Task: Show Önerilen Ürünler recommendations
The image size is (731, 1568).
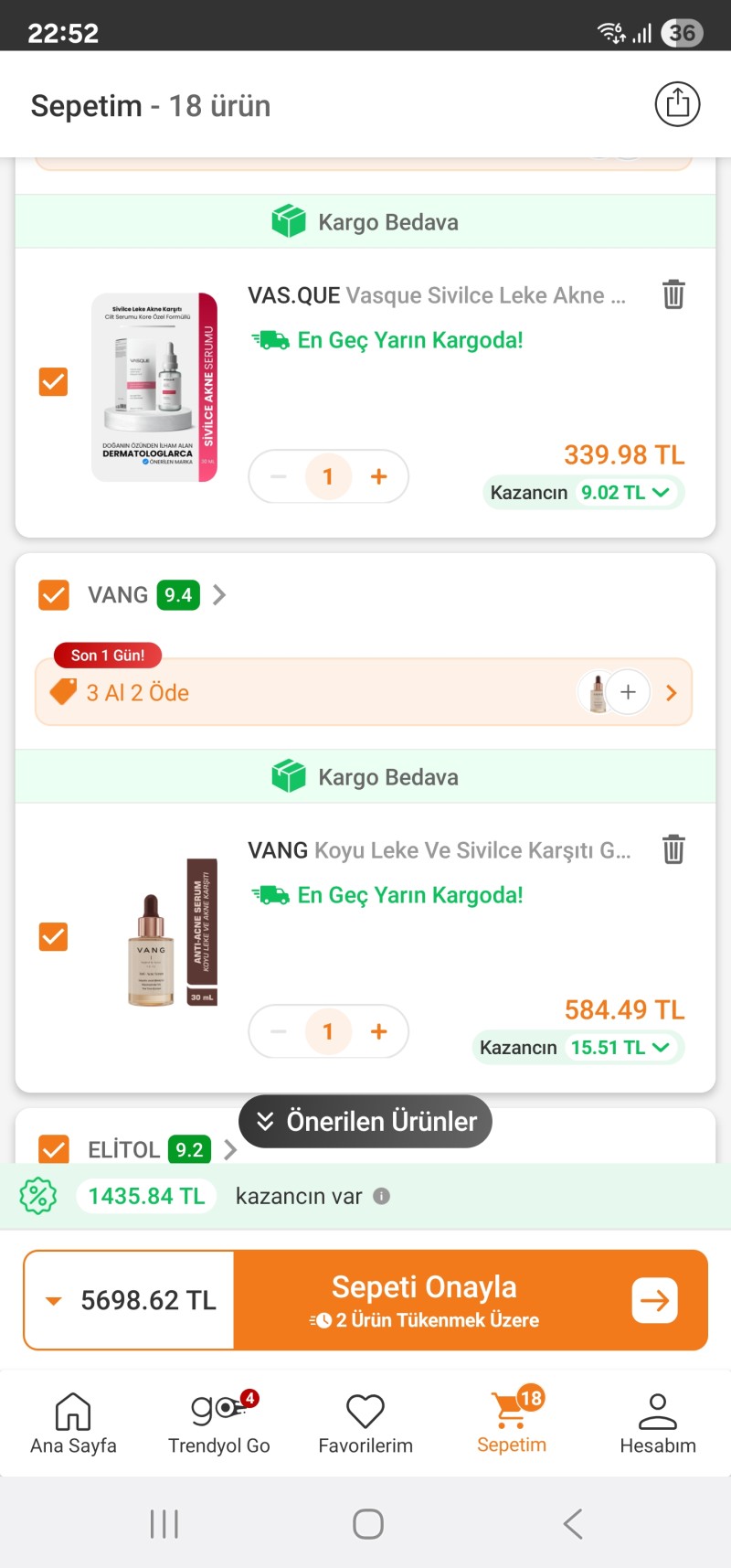Action: (365, 1121)
